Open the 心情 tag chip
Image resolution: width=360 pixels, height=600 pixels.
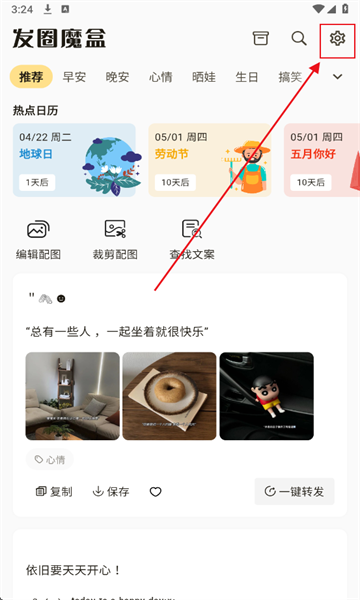pos(50,459)
